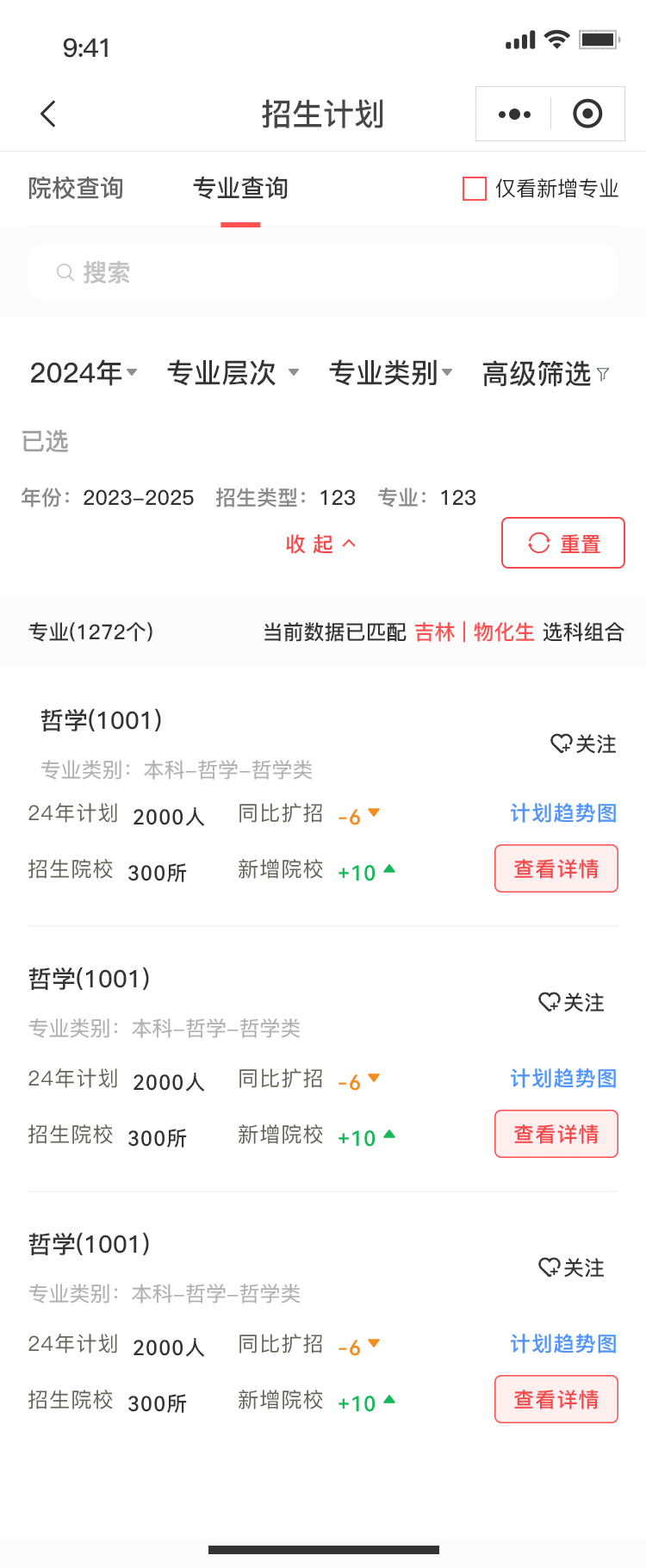
Task: Close the mini-program with the circle icon
Action: [x=587, y=114]
